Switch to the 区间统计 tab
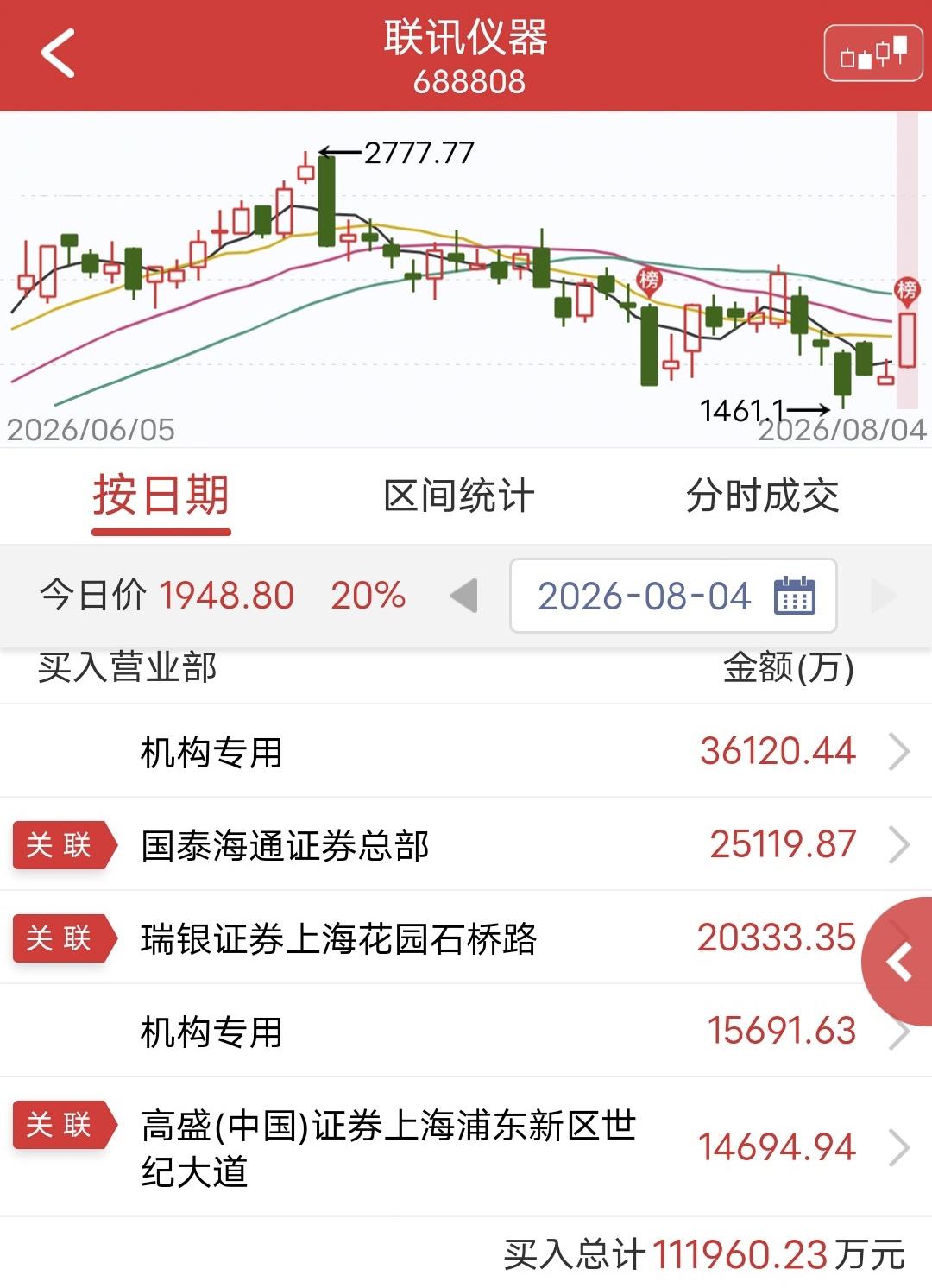The image size is (932, 1288). (458, 496)
